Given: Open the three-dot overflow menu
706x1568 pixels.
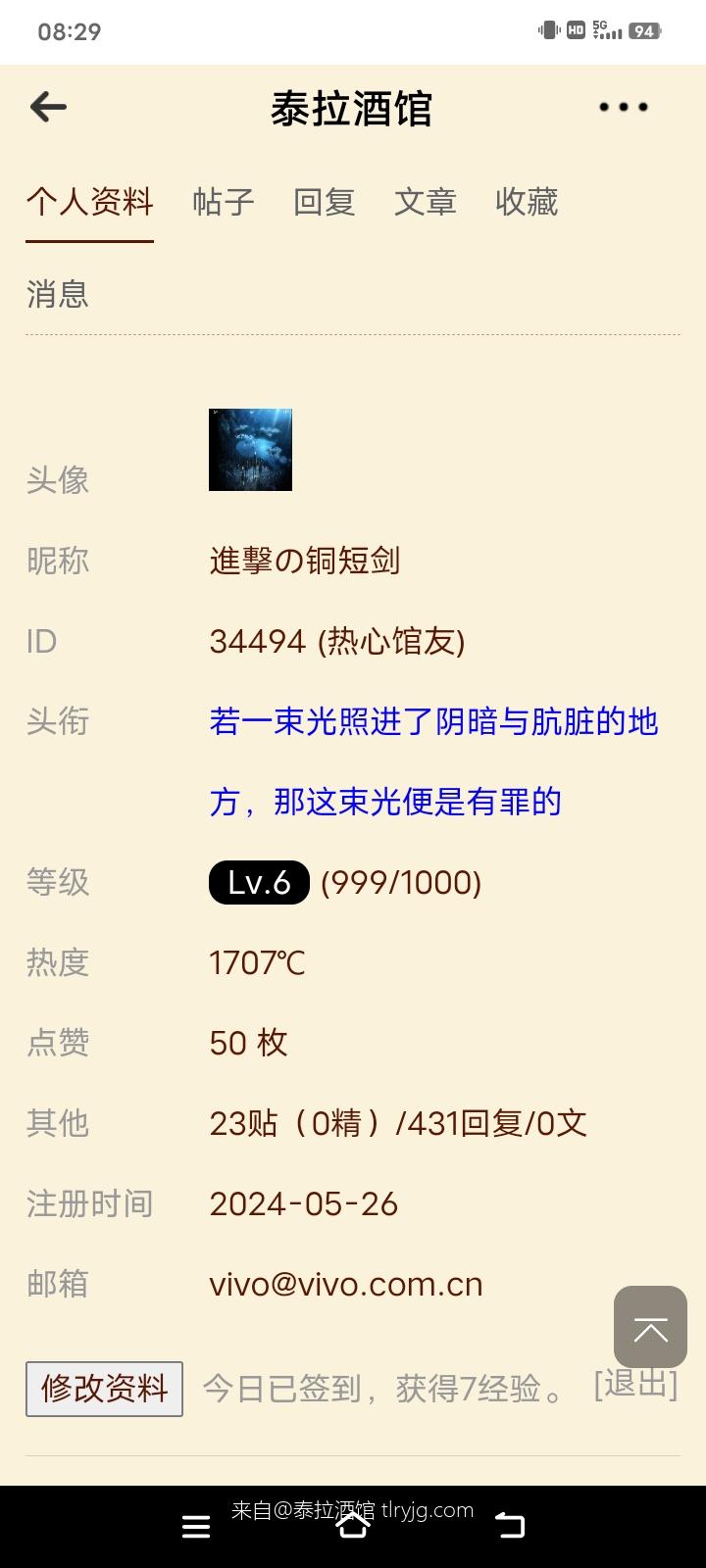Looking at the screenshot, I should pyautogui.click(x=623, y=107).
